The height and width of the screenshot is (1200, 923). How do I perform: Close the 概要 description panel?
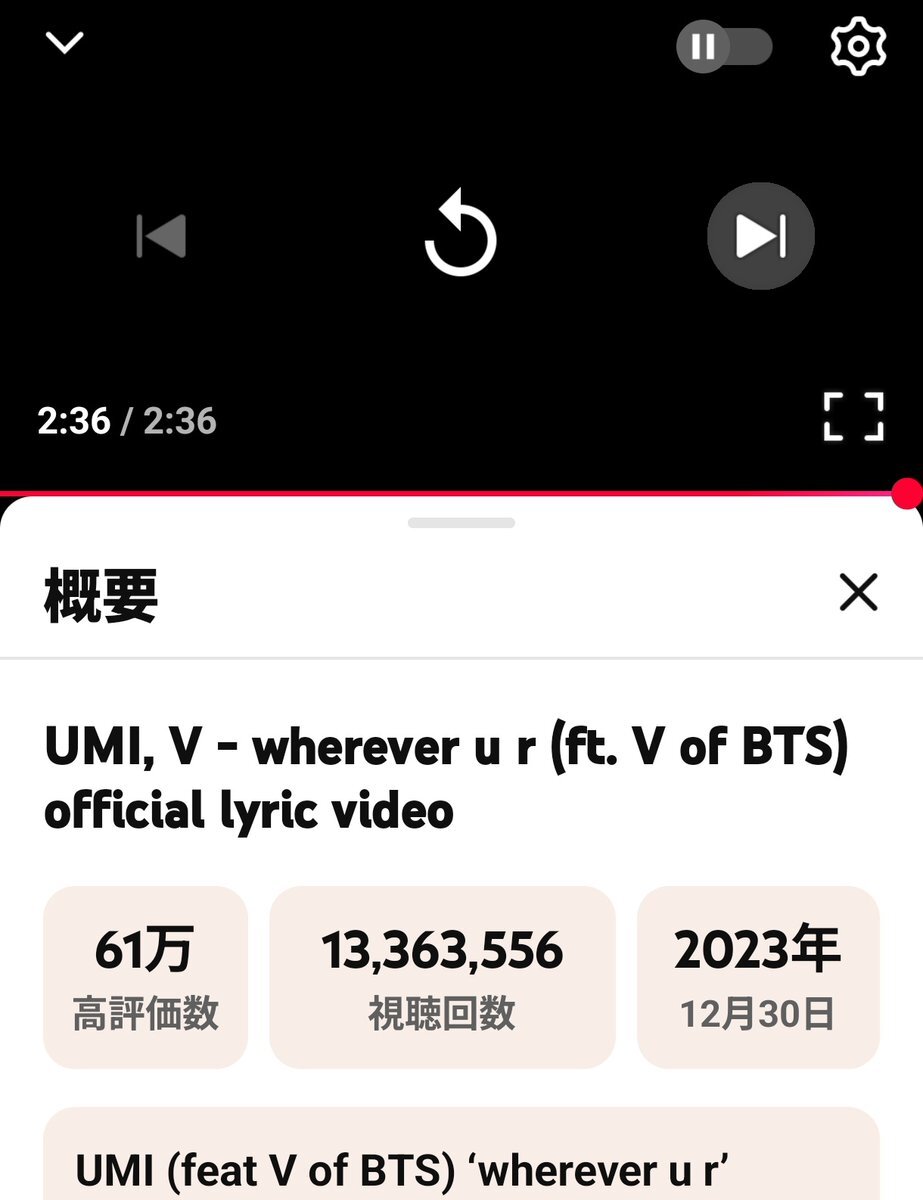[x=858, y=592]
